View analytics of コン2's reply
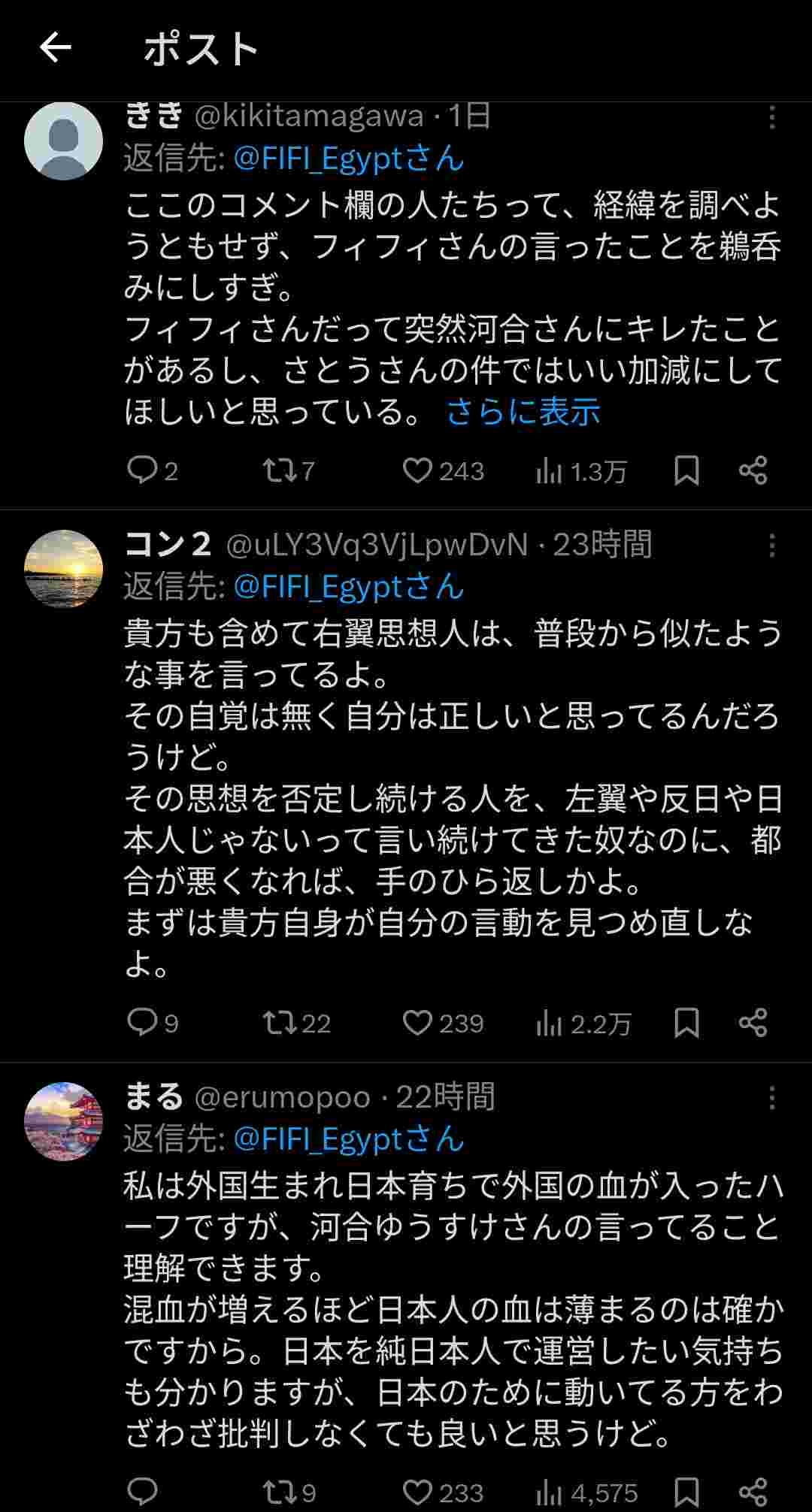Viewport: 812px width, 1512px height. coord(583,1024)
